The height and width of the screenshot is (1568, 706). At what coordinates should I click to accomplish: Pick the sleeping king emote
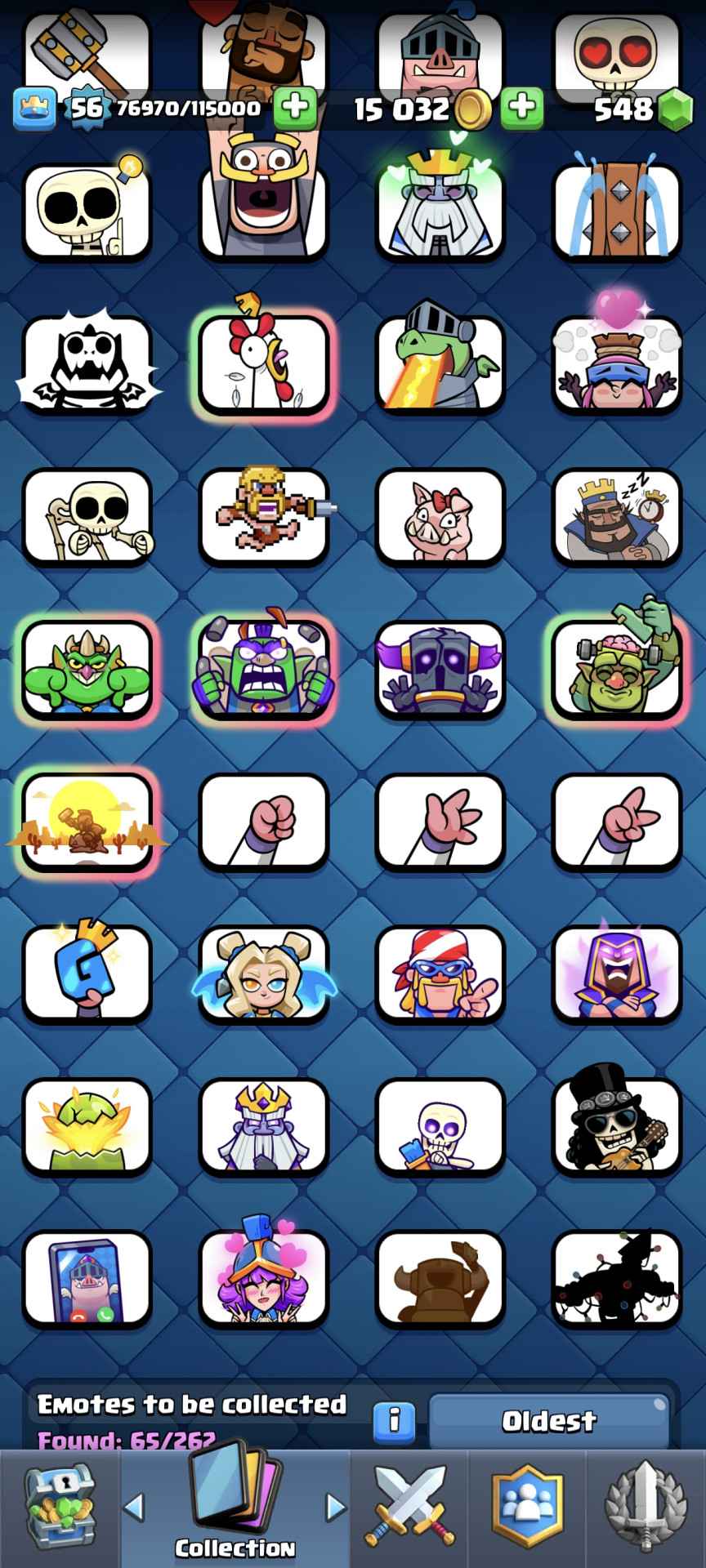[x=618, y=517]
